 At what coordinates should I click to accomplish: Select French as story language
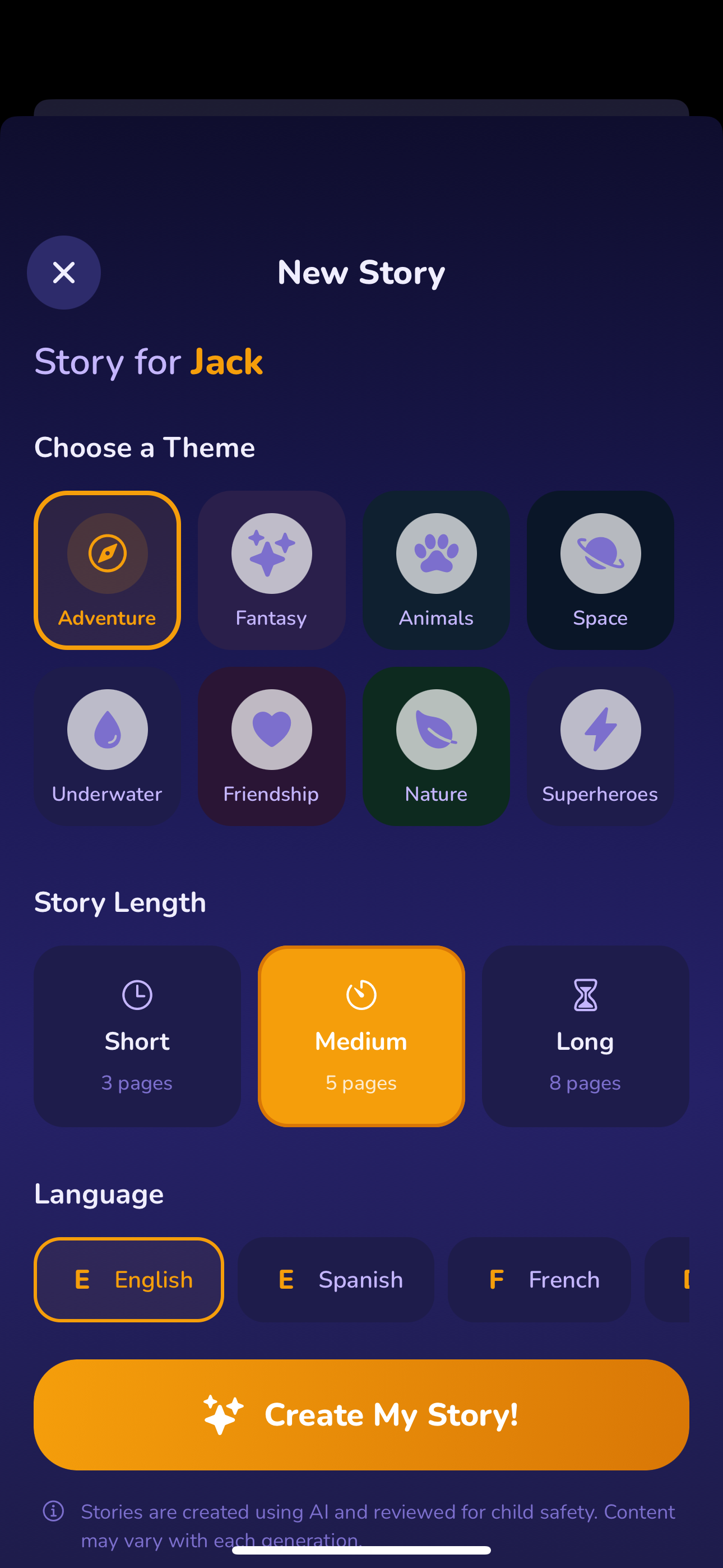539,1280
